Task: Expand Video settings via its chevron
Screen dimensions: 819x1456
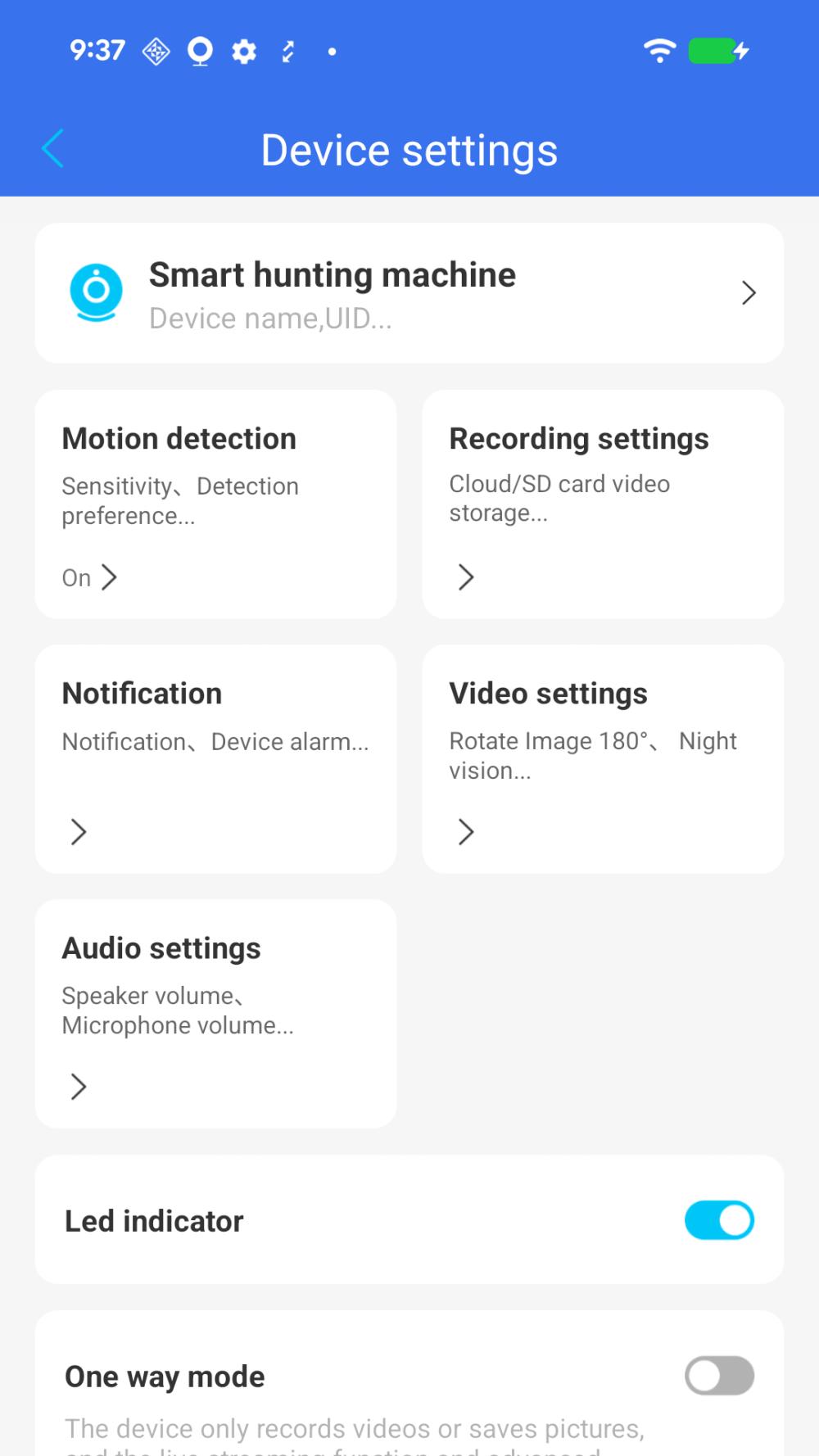Action: [x=464, y=832]
